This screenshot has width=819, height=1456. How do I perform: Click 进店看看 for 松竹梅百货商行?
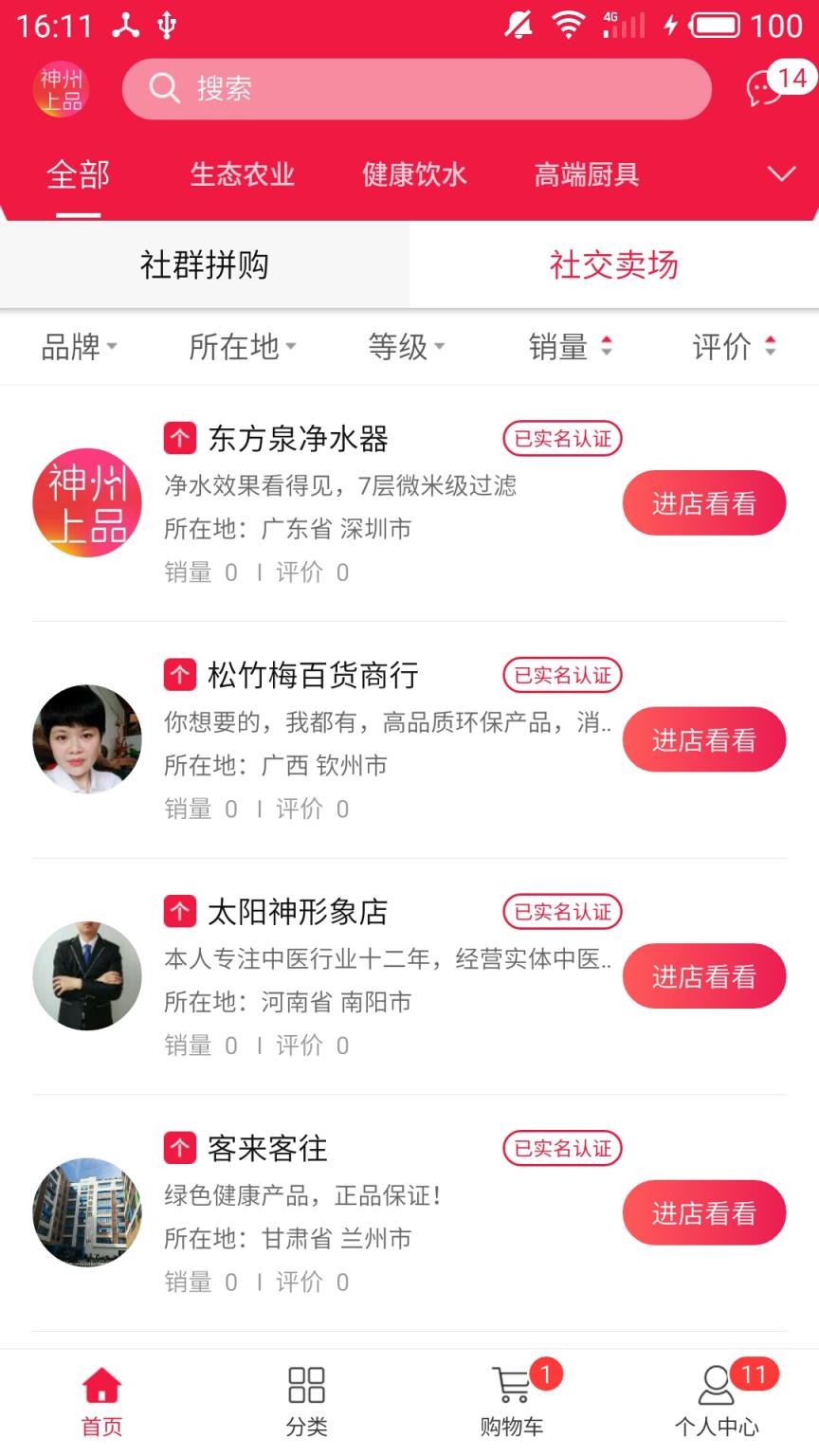click(x=704, y=739)
